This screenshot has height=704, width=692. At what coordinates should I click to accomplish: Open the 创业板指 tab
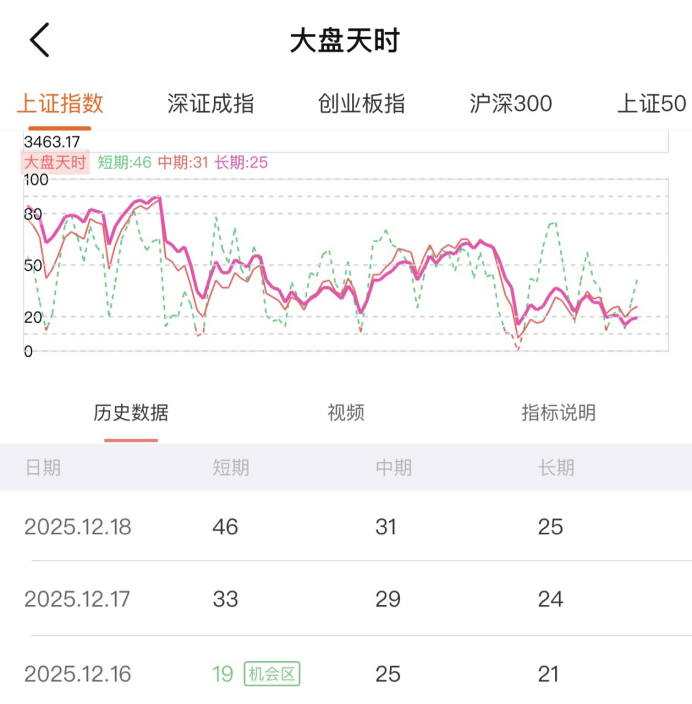(x=361, y=104)
